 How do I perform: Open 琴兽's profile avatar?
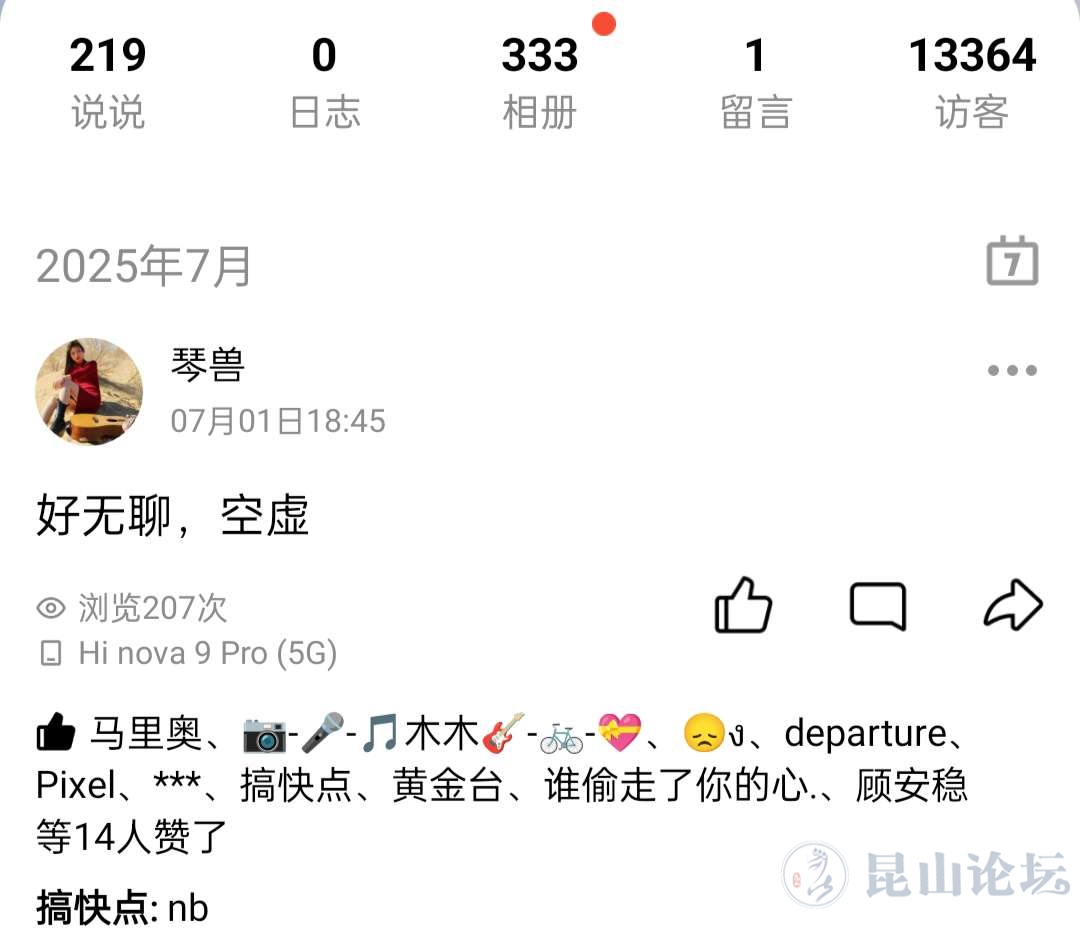click(x=89, y=391)
